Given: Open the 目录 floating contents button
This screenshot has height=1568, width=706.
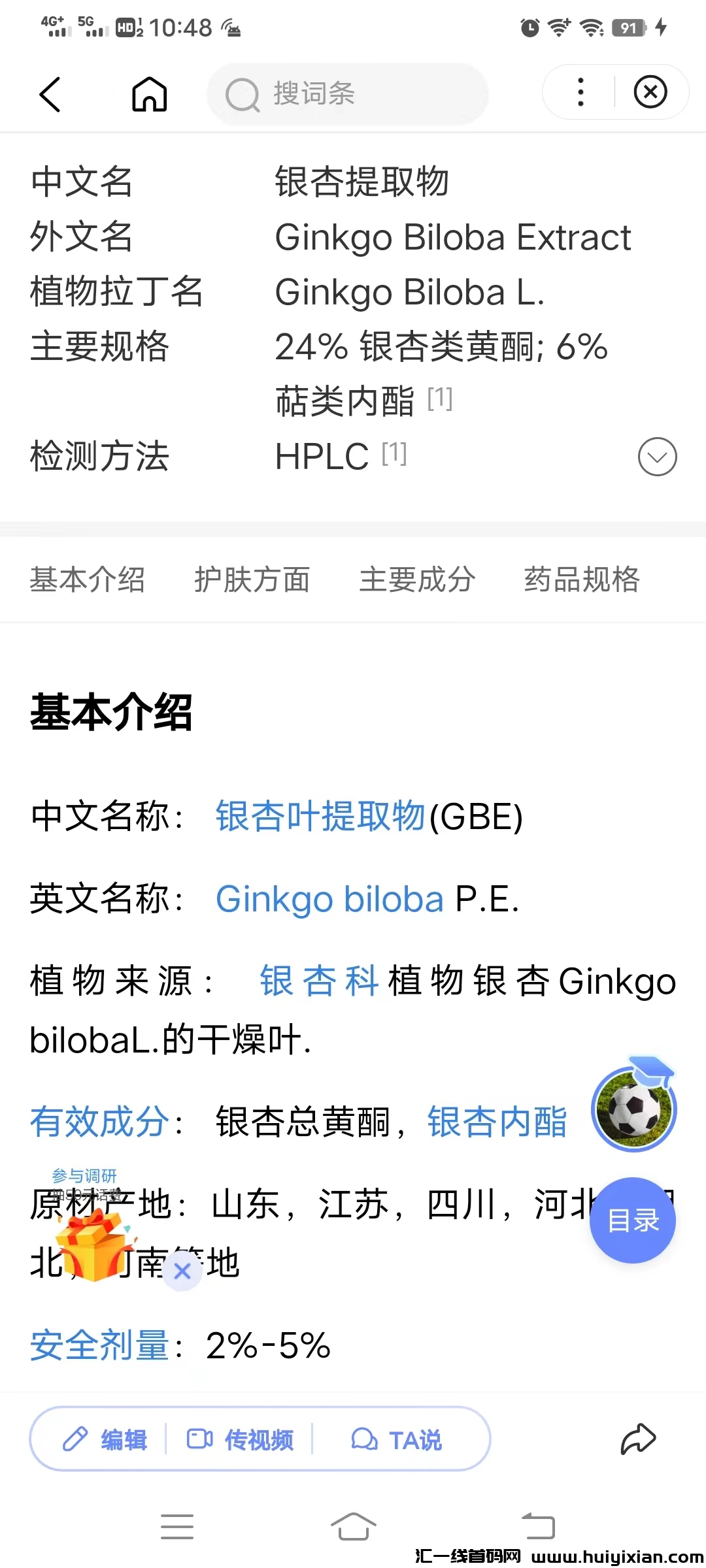Looking at the screenshot, I should [x=632, y=1220].
